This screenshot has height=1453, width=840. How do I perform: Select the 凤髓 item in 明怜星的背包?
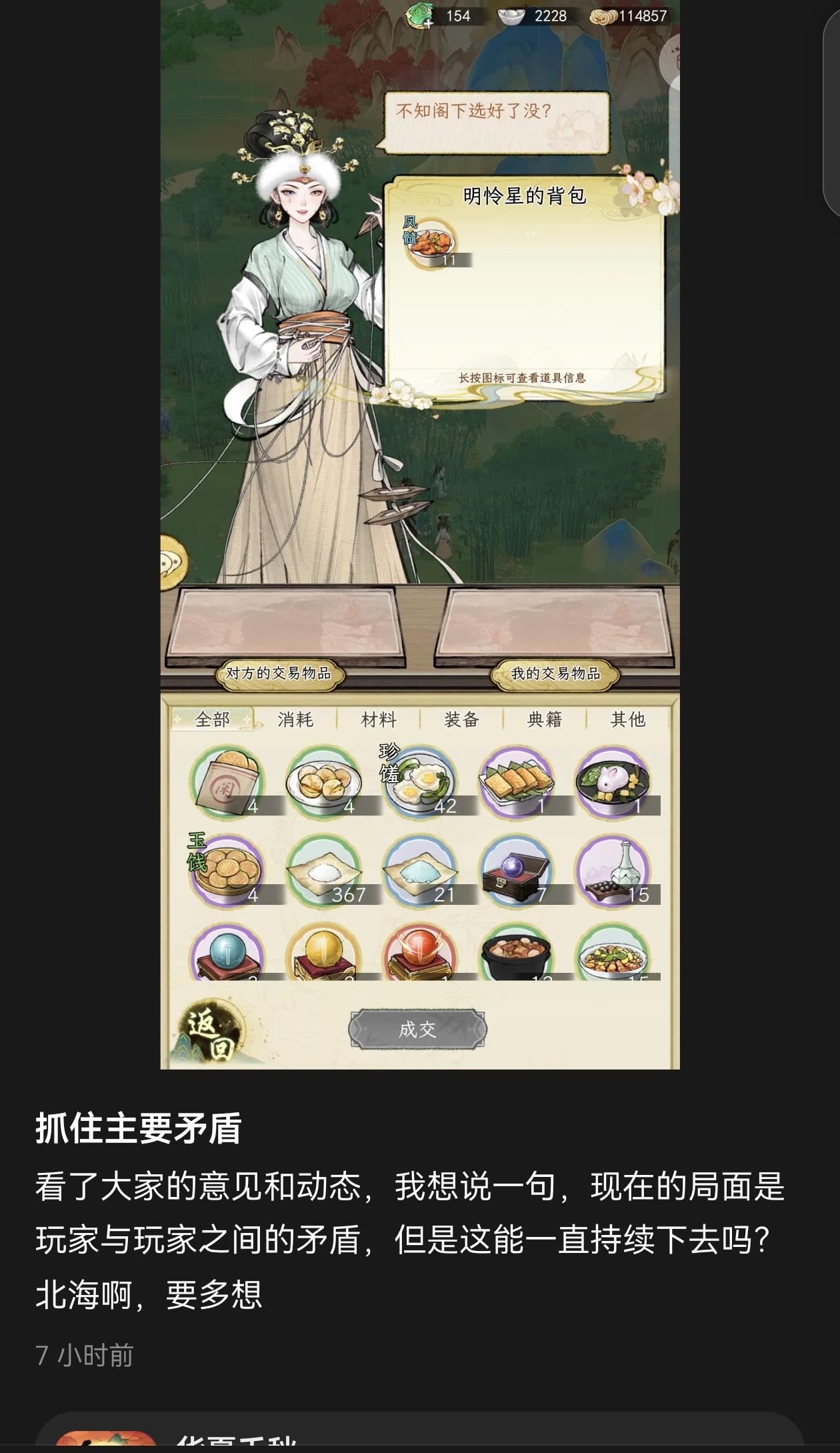[x=428, y=243]
